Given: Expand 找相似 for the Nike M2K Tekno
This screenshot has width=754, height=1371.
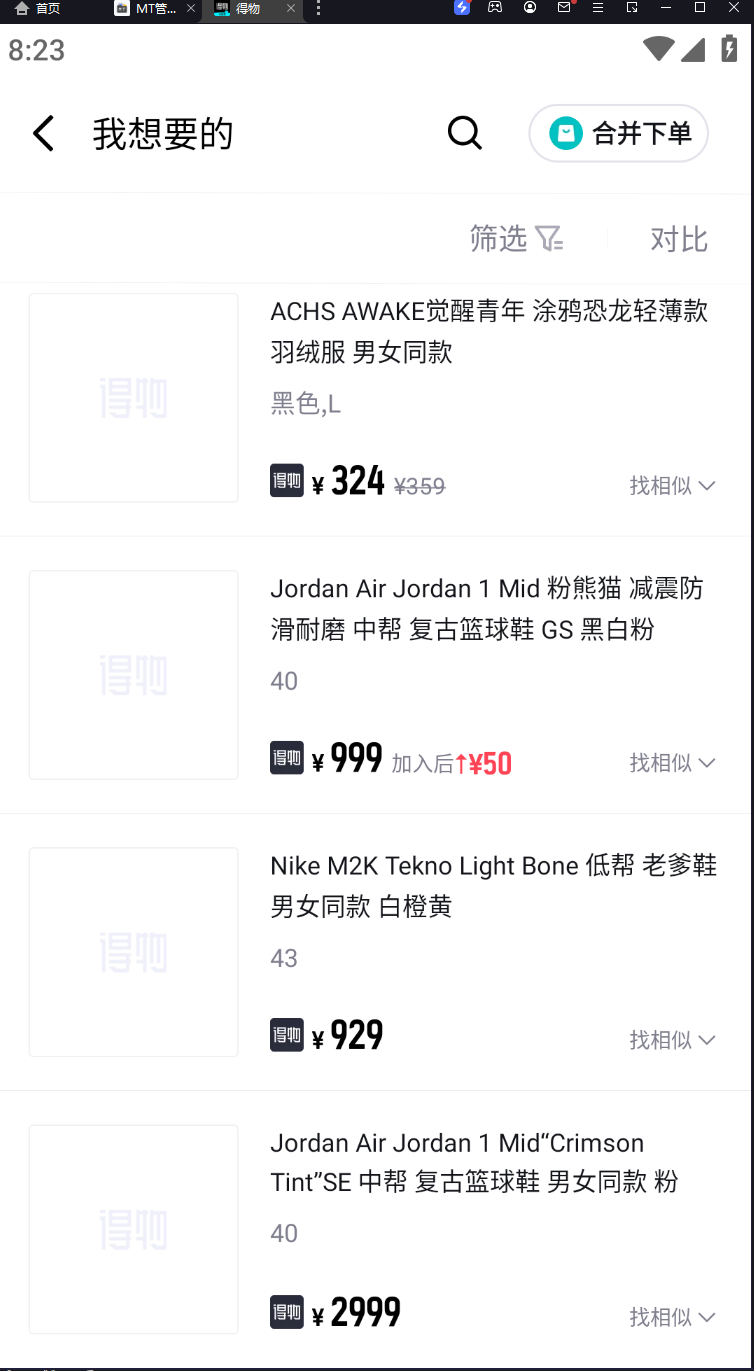Looking at the screenshot, I should coord(672,1040).
